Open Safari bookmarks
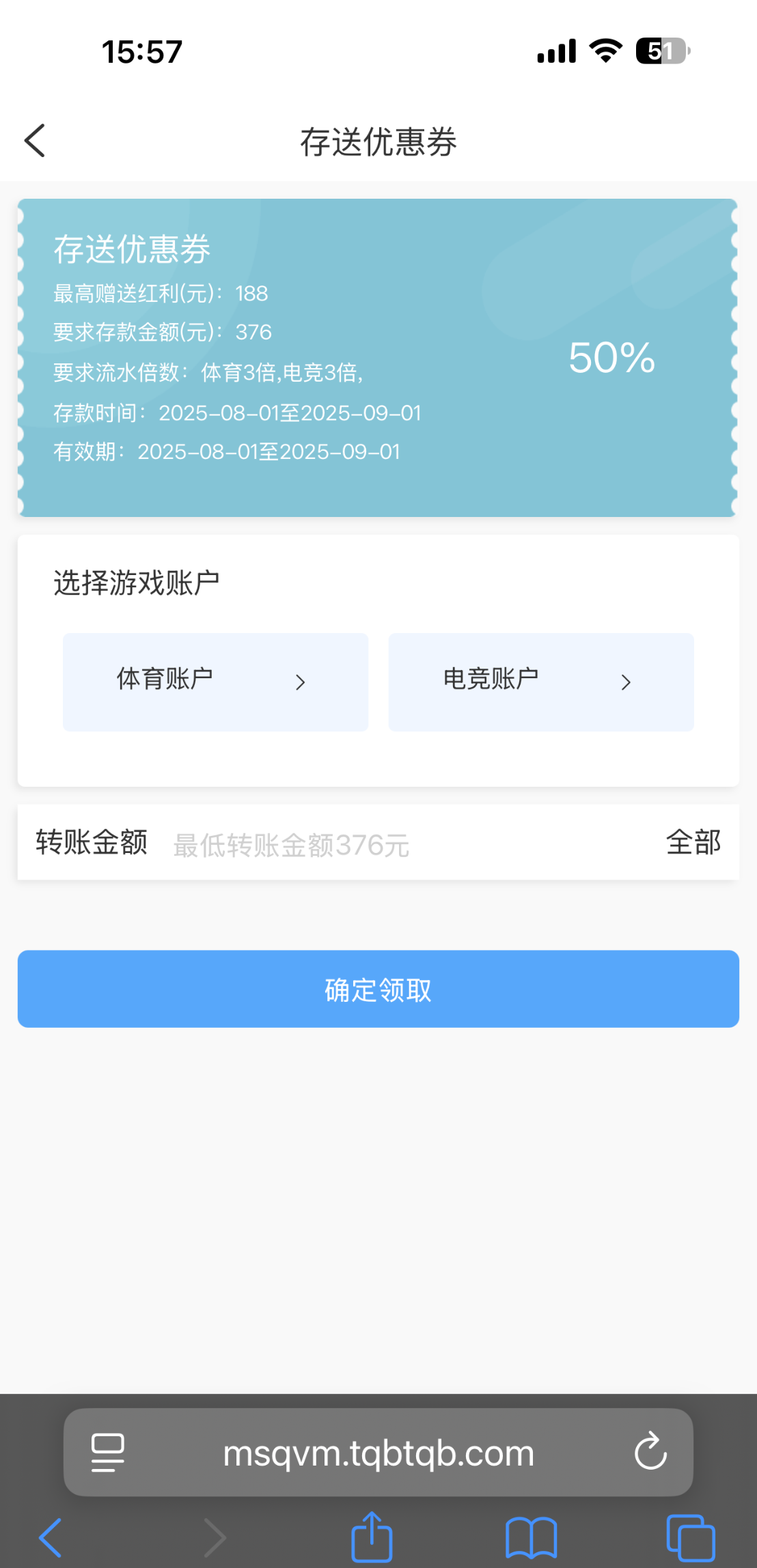Image resolution: width=757 pixels, height=1568 pixels. (x=531, y=1538)
